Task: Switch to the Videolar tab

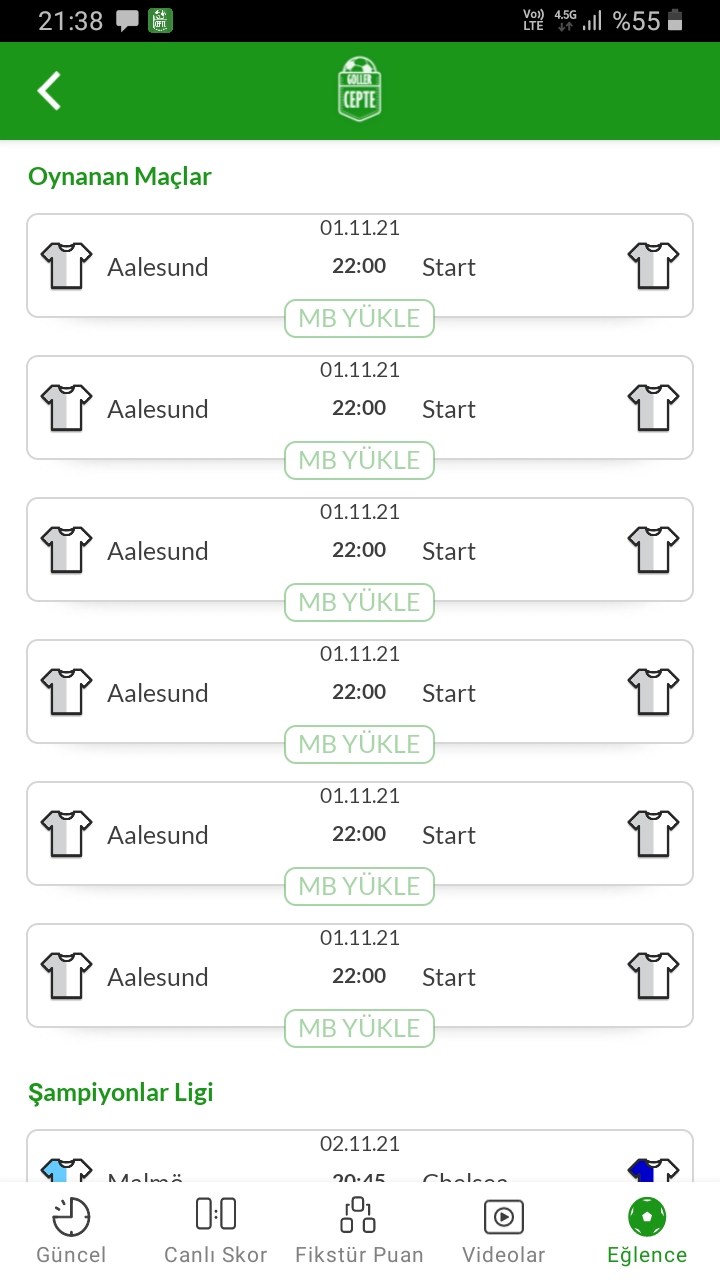Action: [504, 1231]
